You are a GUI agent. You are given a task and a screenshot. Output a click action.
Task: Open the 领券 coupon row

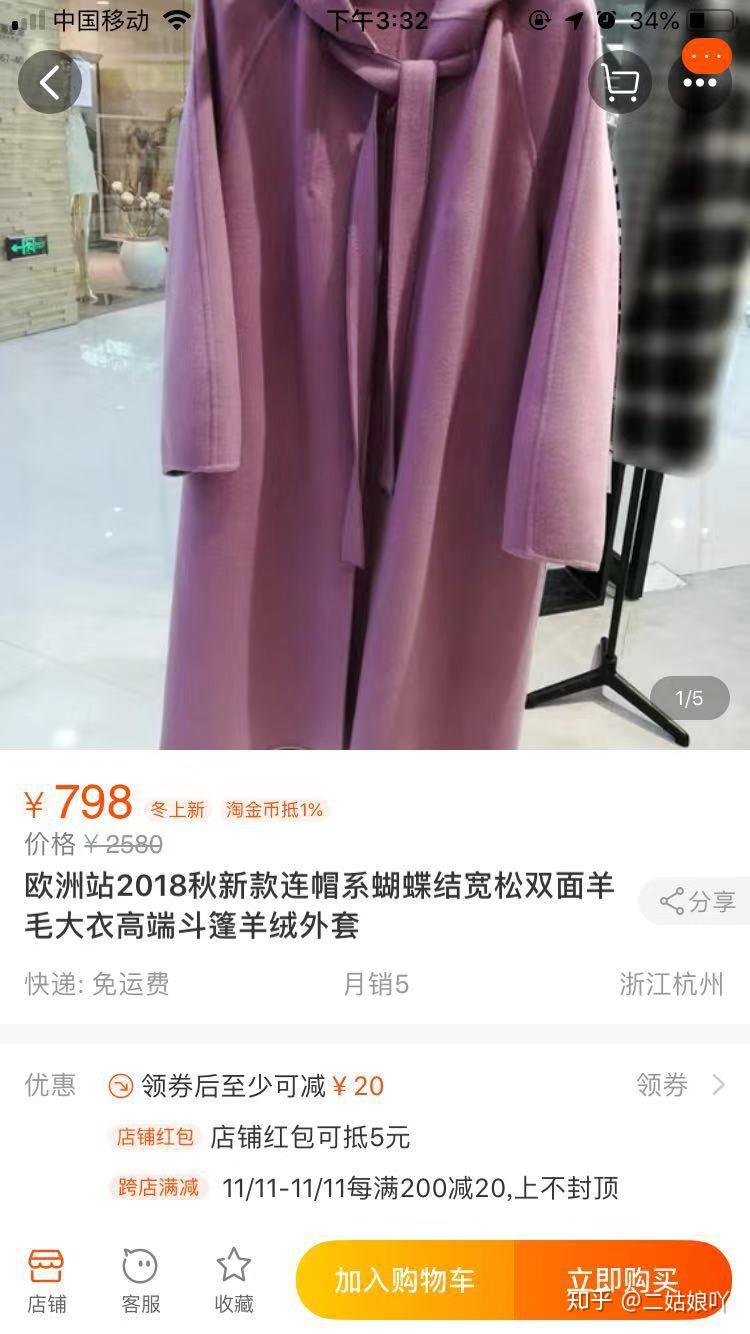click(x=375, y=1085)
